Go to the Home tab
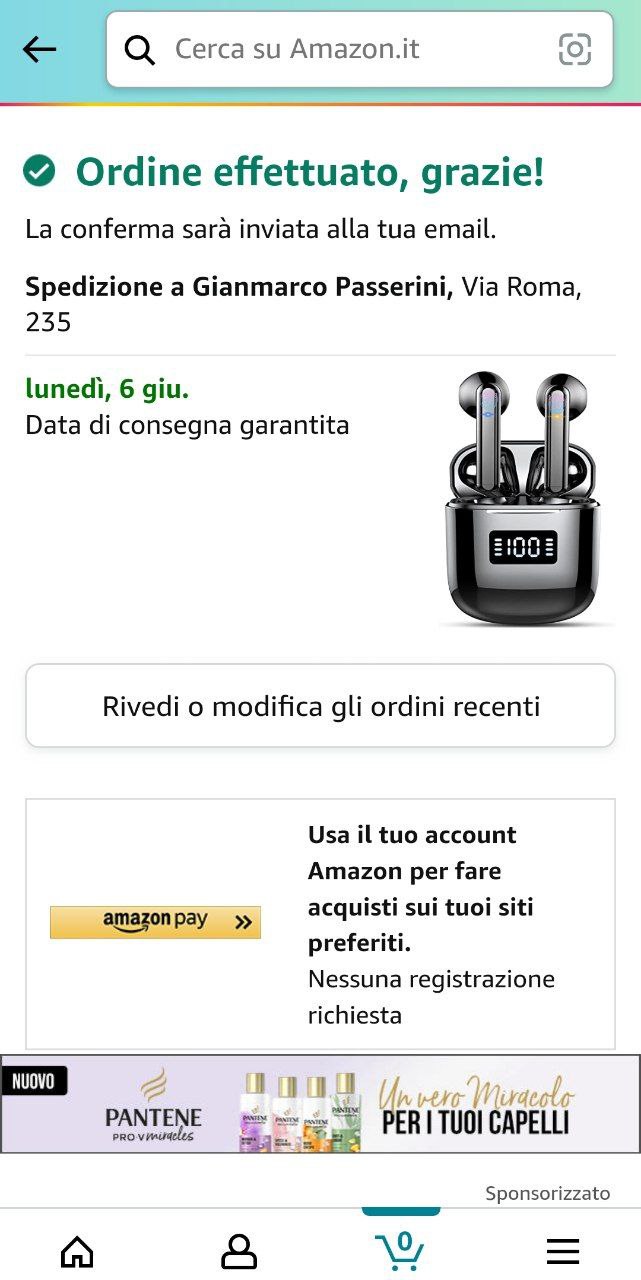Viewport: 641px width, 1280px height. pos(77,1250)
